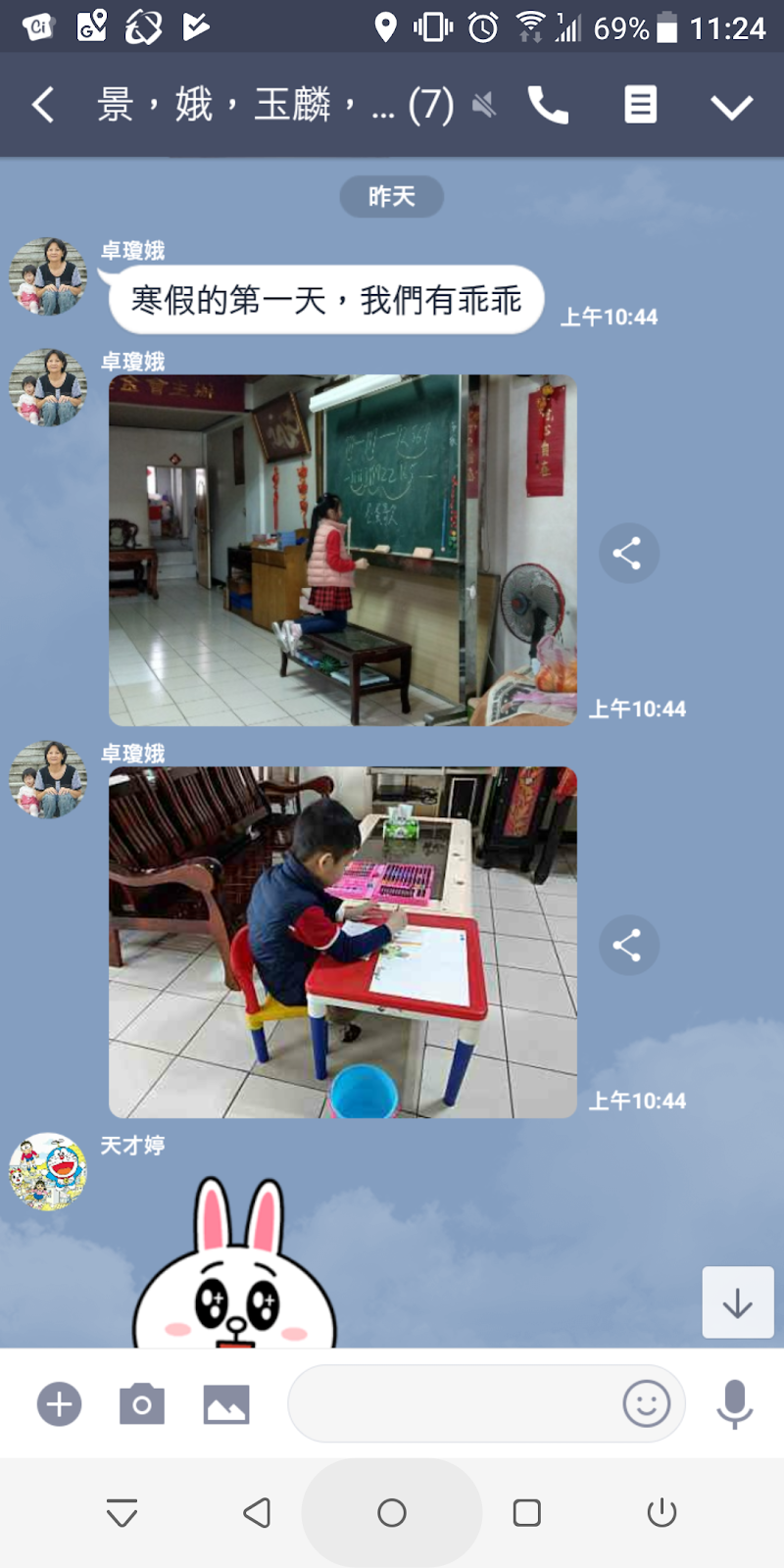Open camera to take a photo

(142, 1404)
